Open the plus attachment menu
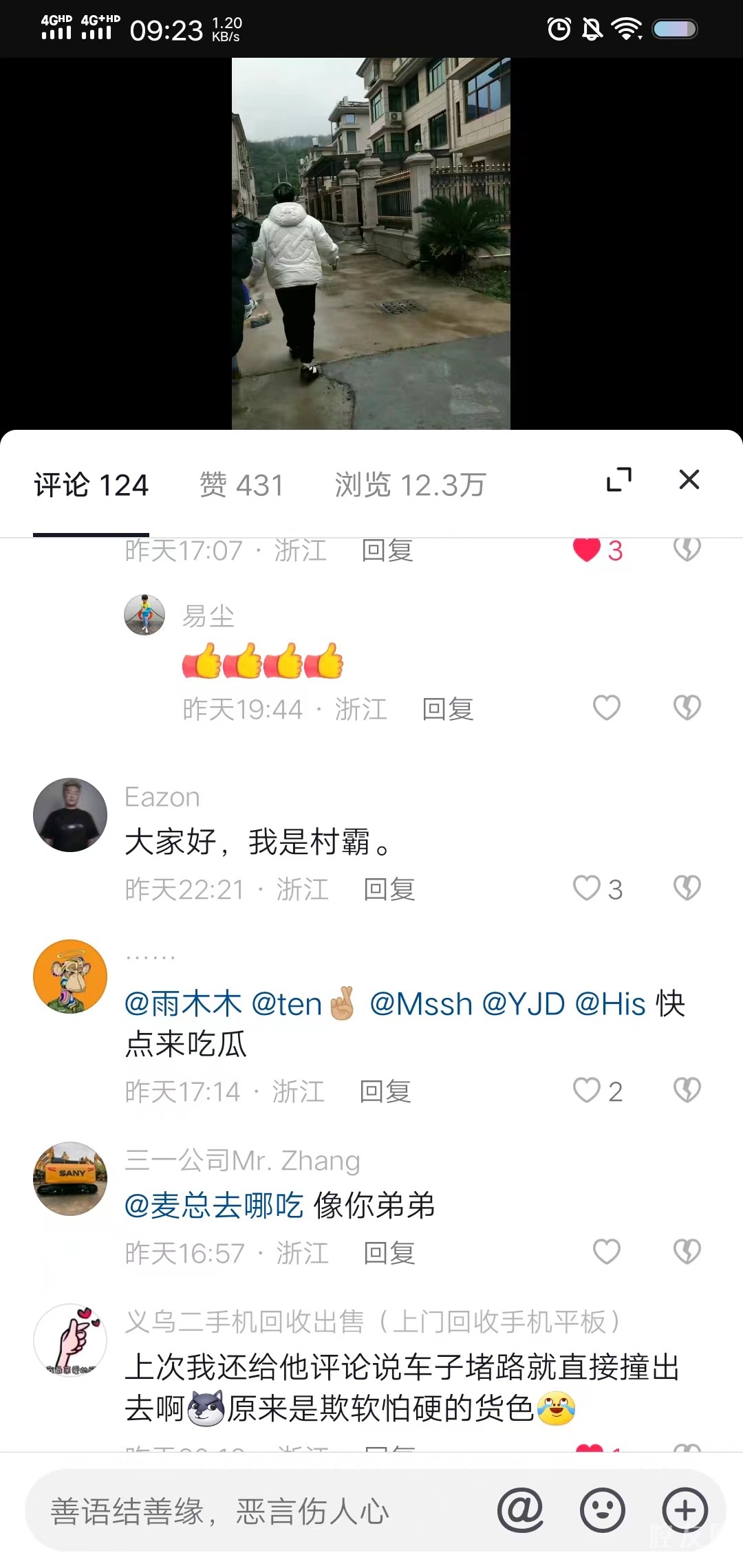The height and width of the screenshot is (1568, 743). [685, 1511]
